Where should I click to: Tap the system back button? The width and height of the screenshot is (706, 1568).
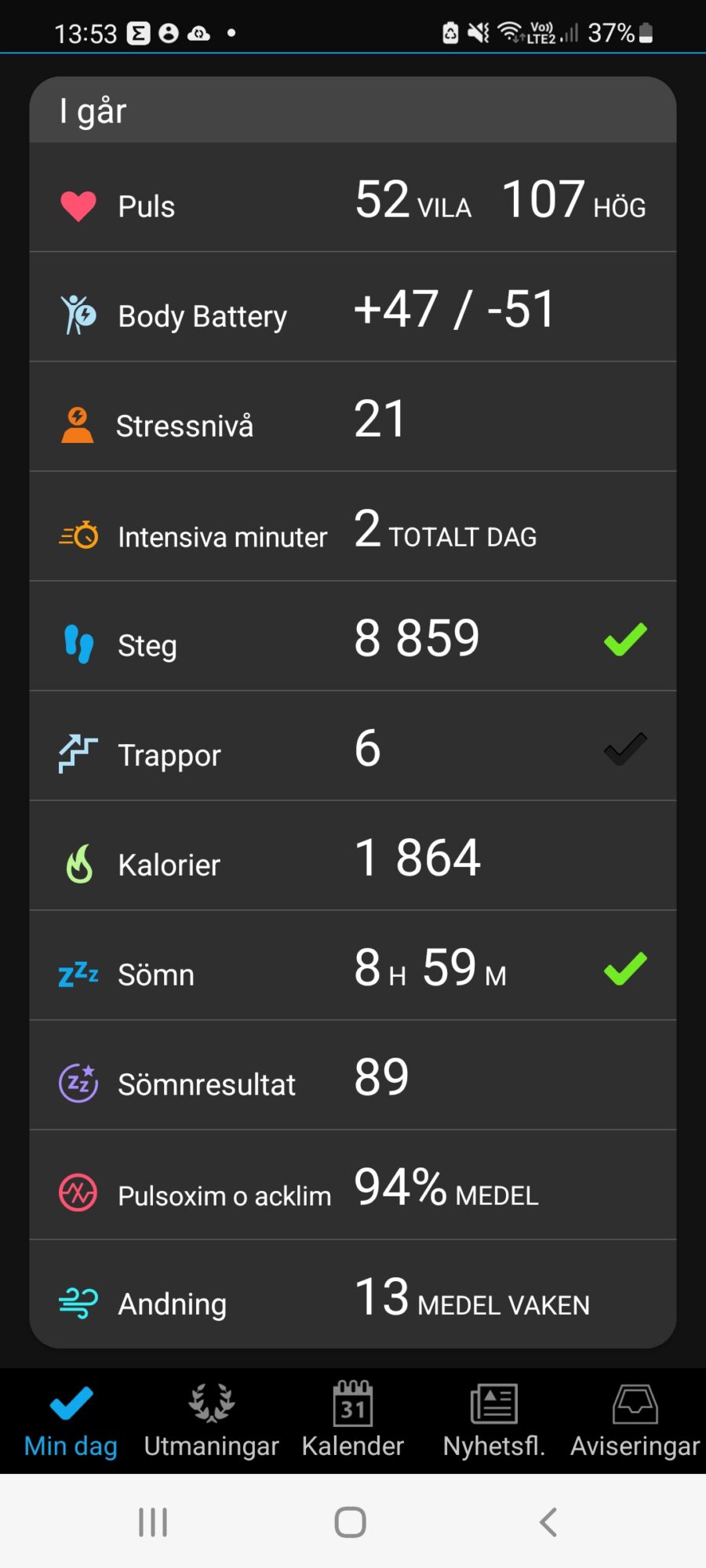click(x=548, y=1522)
